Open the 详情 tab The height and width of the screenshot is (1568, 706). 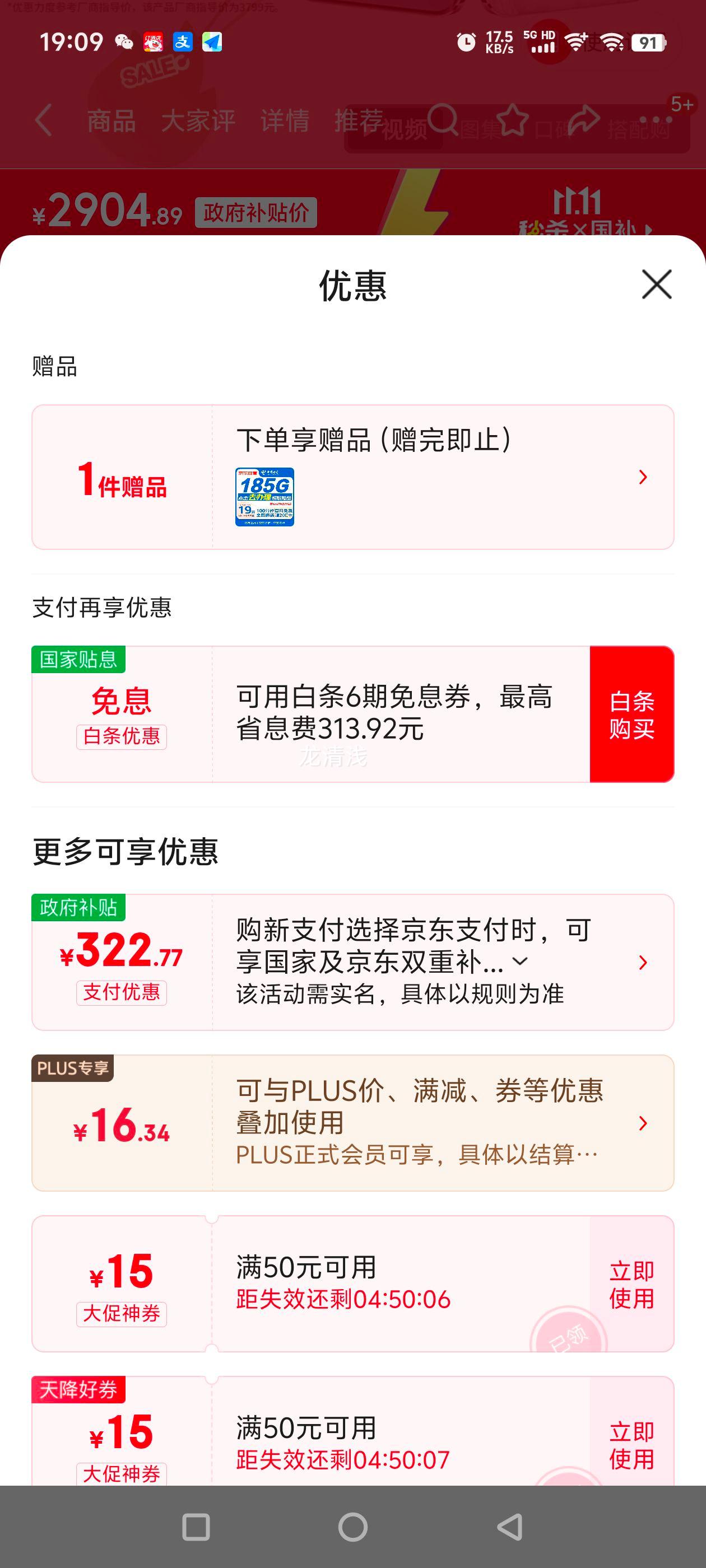tap(285, 120)
